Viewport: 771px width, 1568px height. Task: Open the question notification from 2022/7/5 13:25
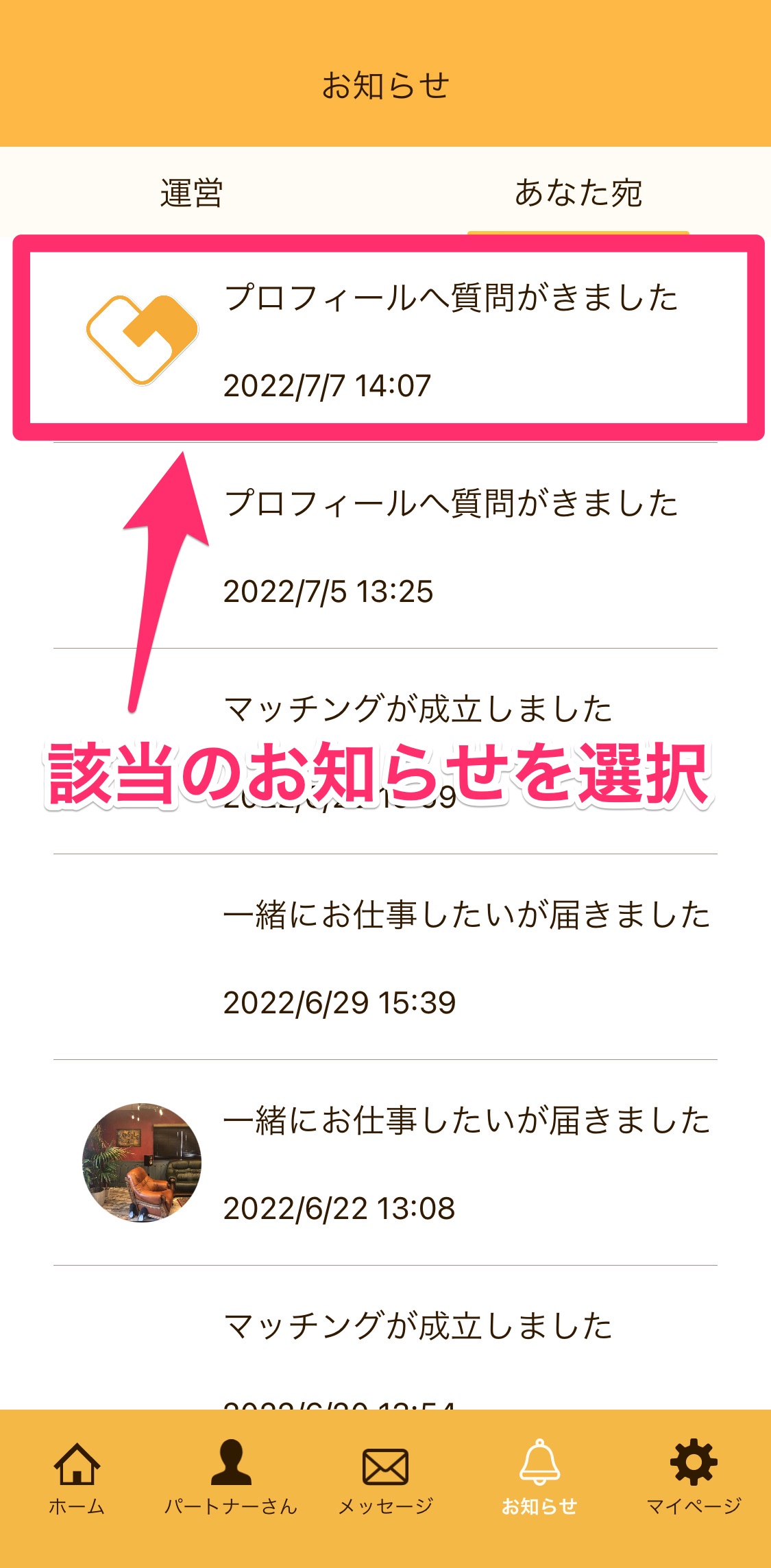click(387, 545)
